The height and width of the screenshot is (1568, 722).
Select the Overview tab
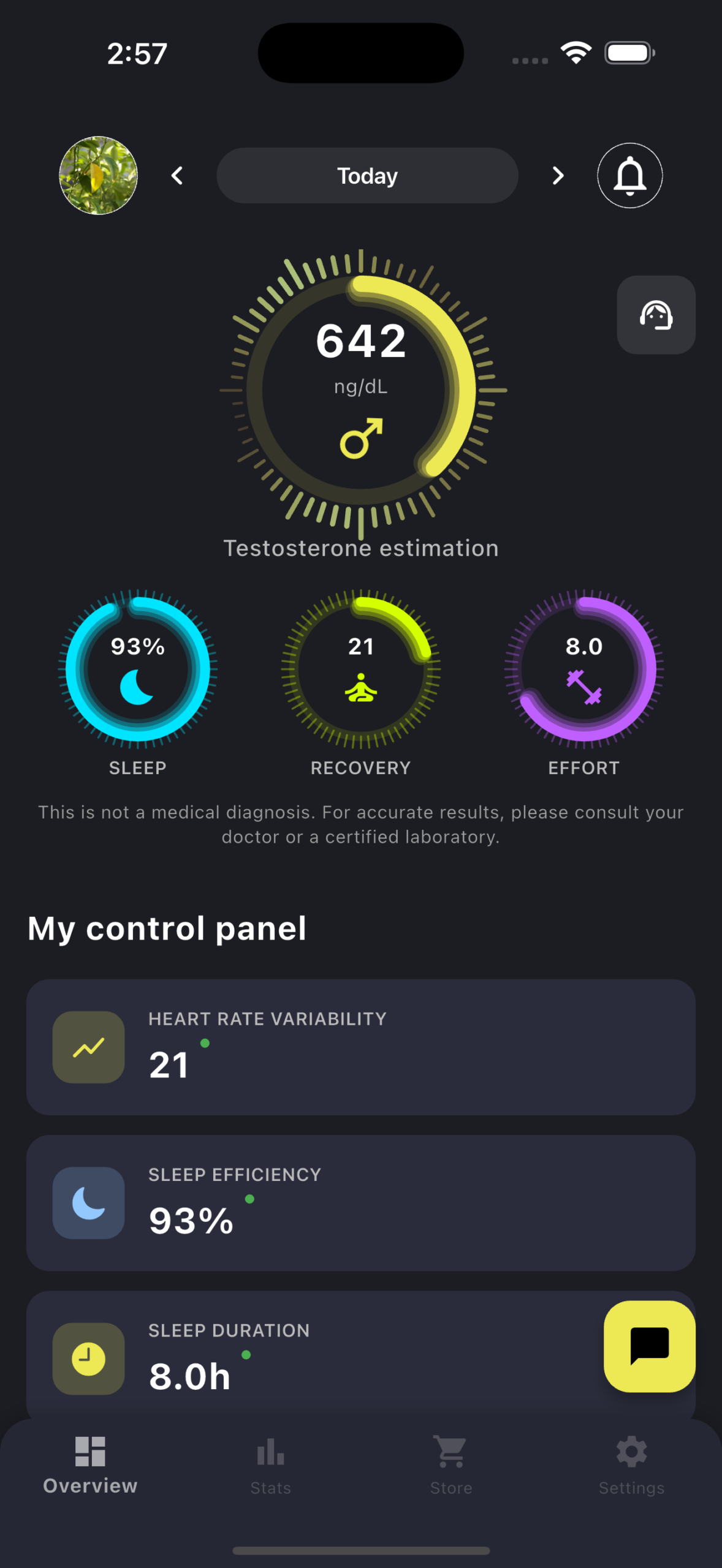point(90,1465)
